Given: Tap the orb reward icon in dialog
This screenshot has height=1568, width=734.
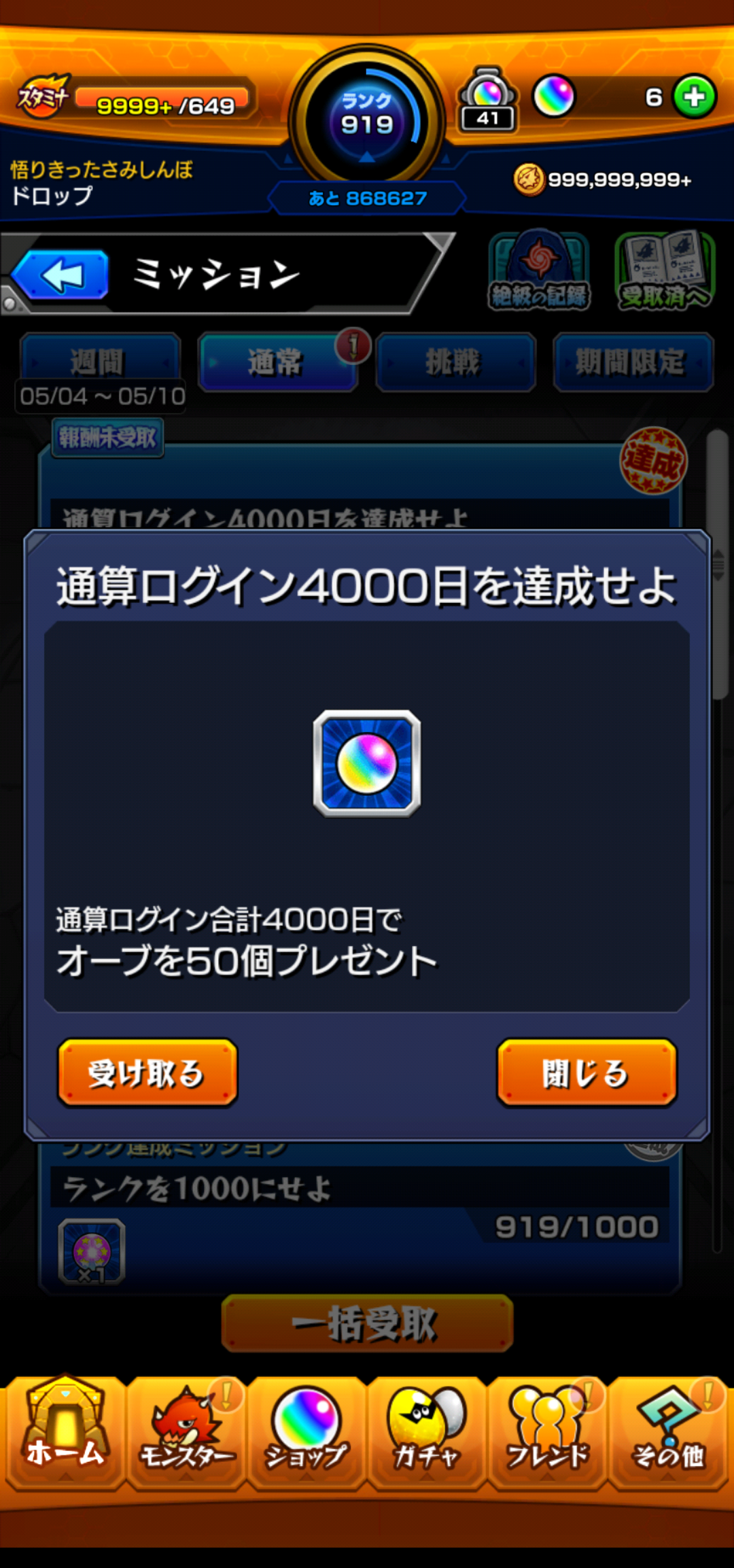Looking at the screenshot, I should (x=367, y=763).
